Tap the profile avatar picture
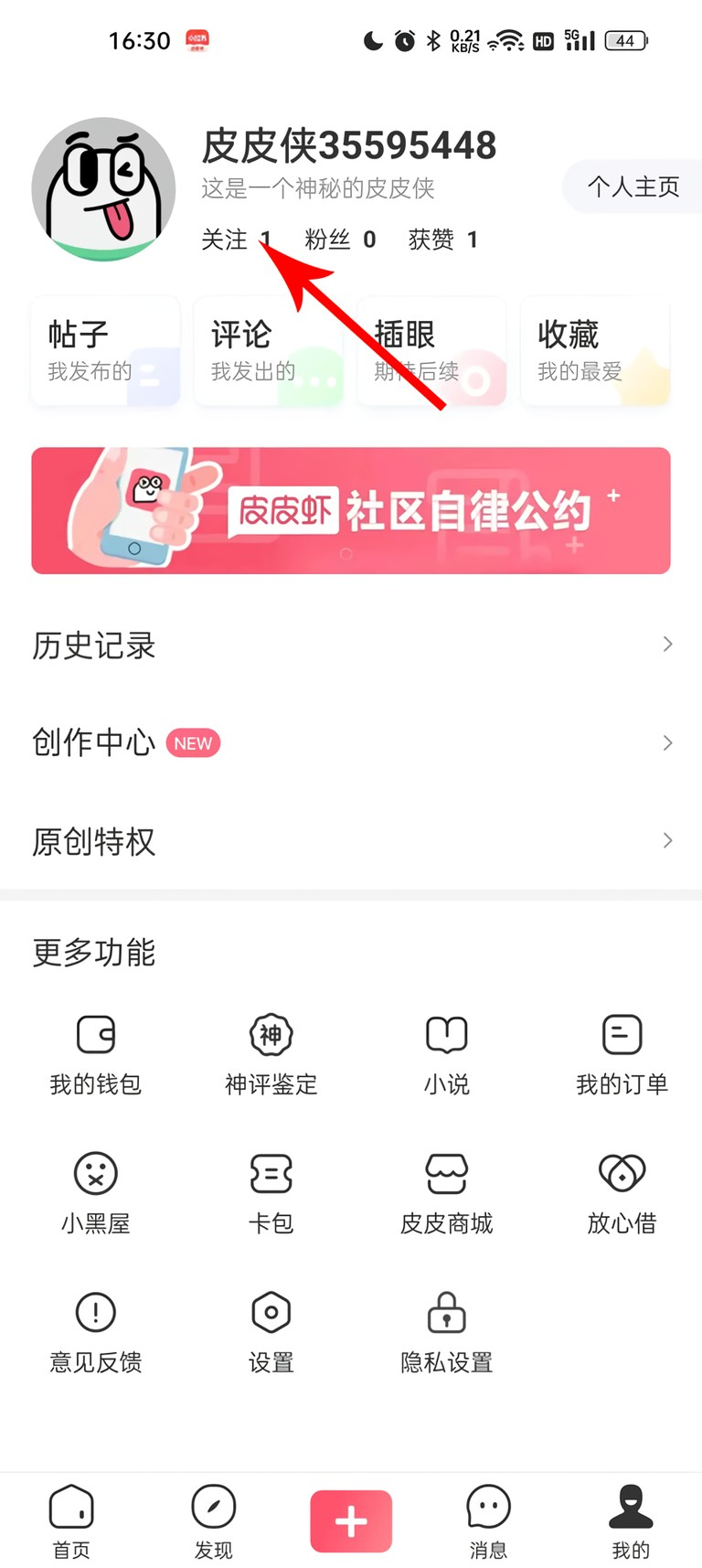This screenshot has height=1568, width=702. (103, 189)
